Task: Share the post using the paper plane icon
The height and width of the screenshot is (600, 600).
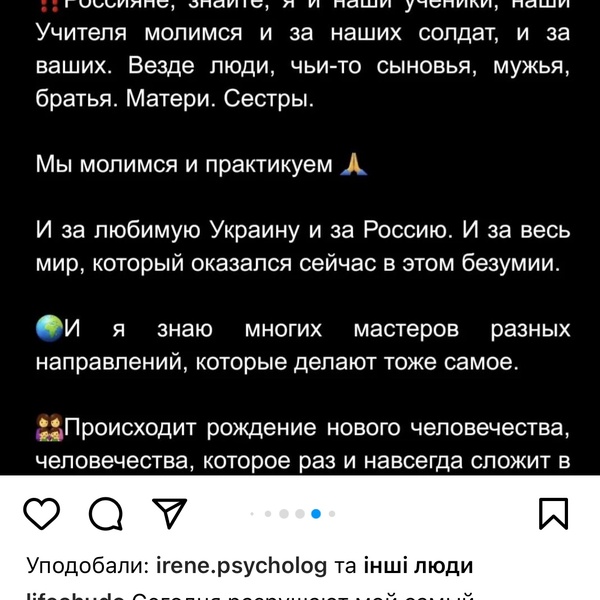Action: [x=169, y=514]
